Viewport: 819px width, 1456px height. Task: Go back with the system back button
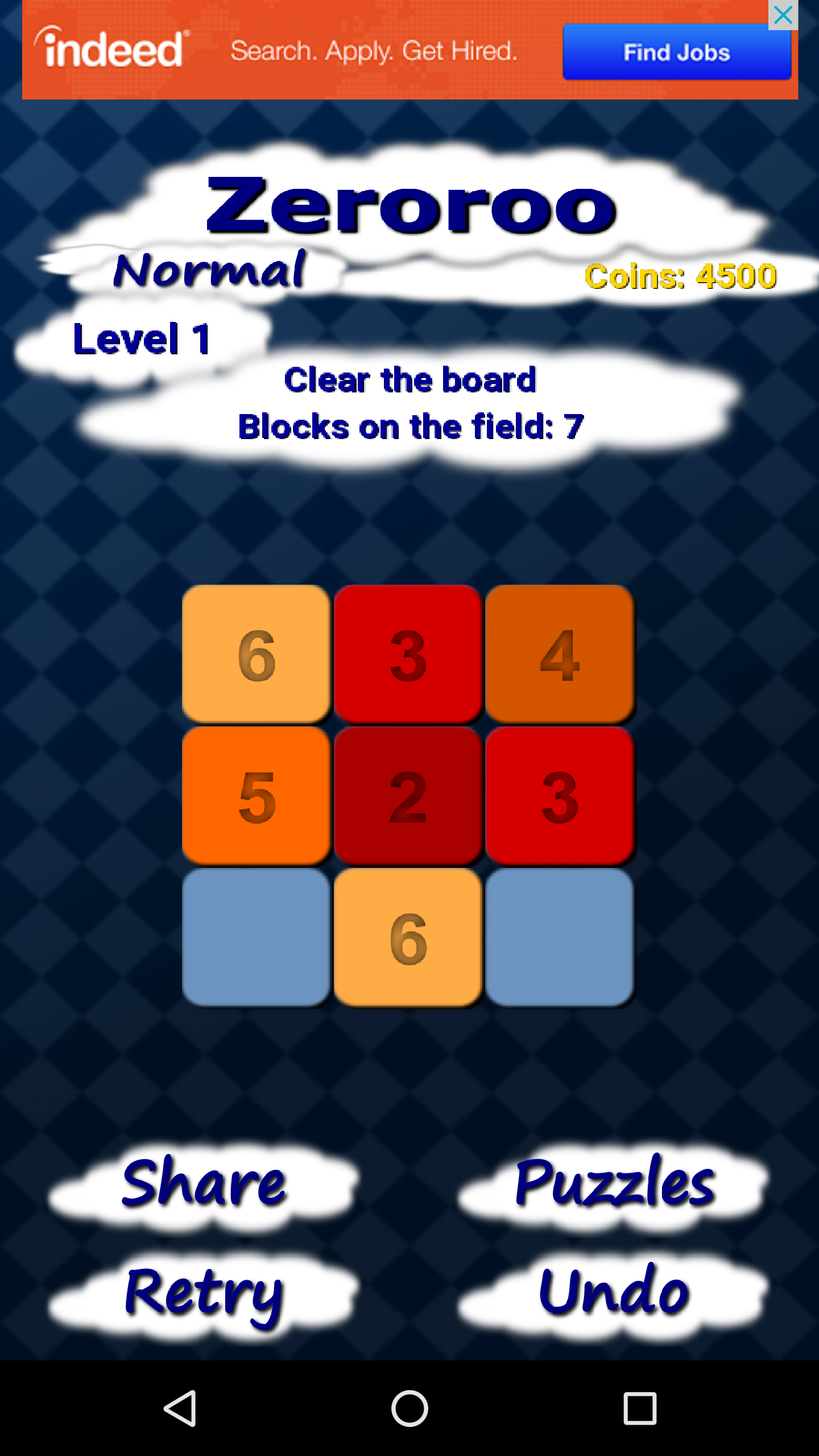coord(180,1408)
